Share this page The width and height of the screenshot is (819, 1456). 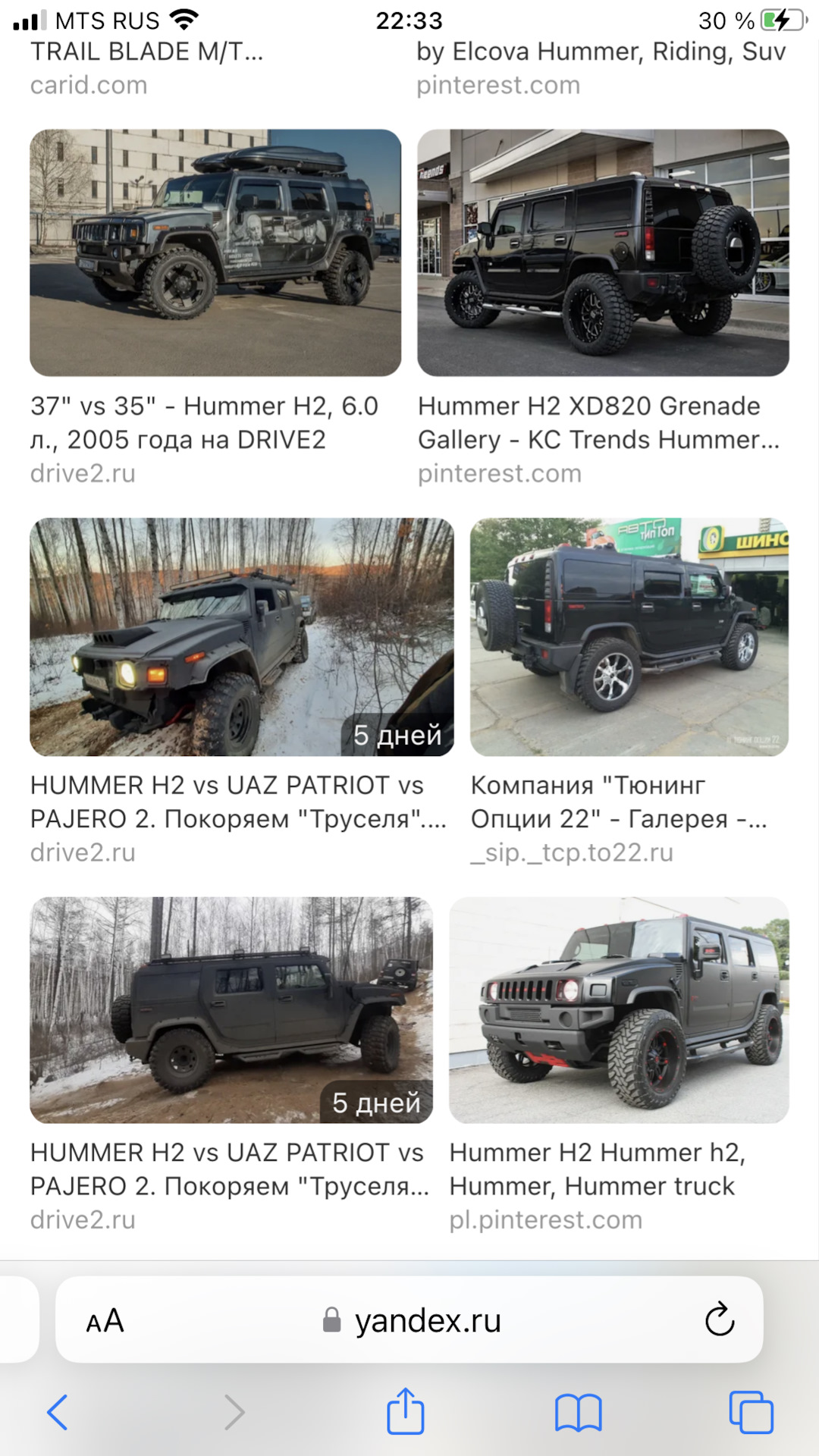(406, 1410)
